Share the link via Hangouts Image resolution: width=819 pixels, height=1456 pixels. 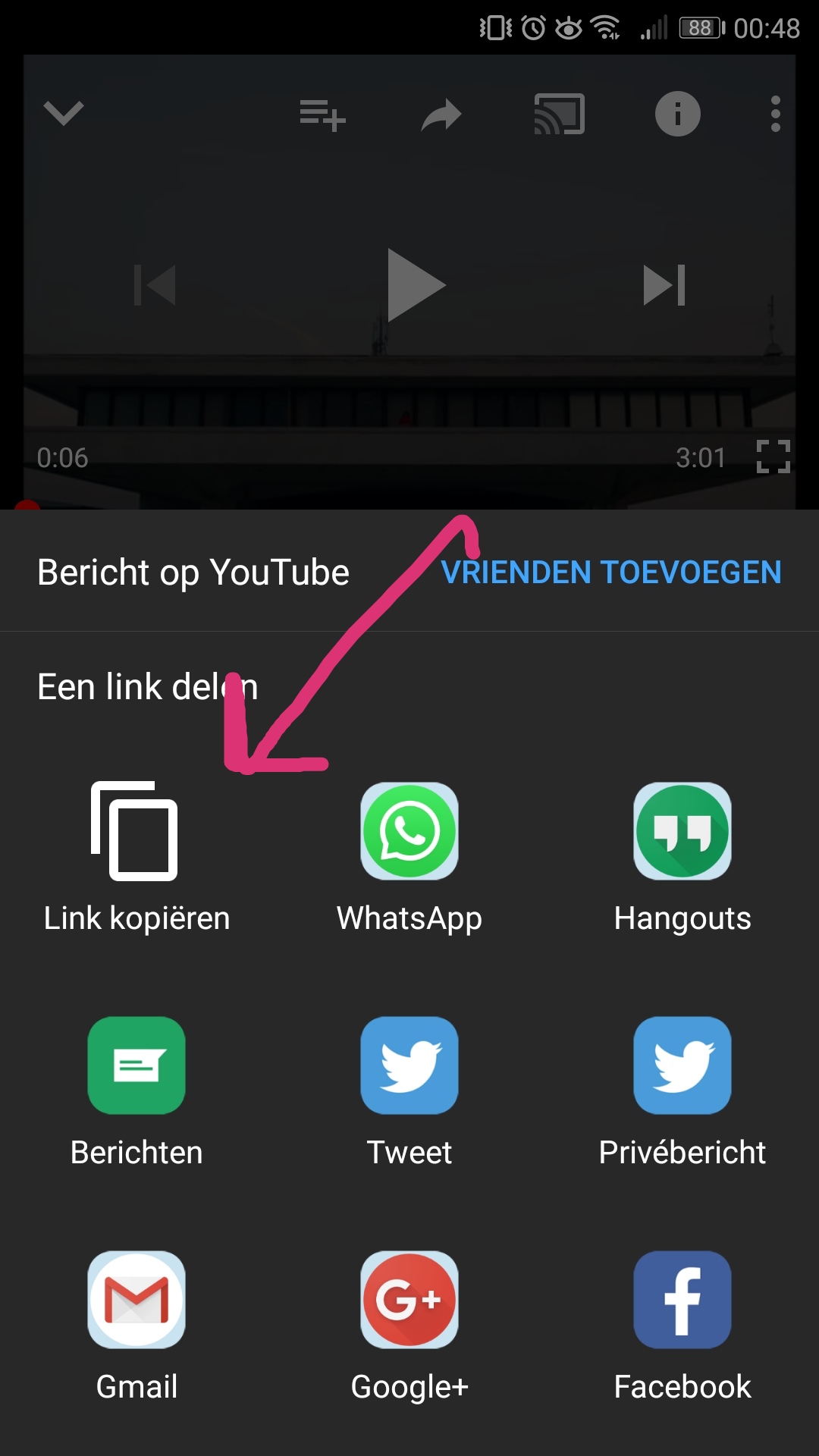click(x=682, y=858)
